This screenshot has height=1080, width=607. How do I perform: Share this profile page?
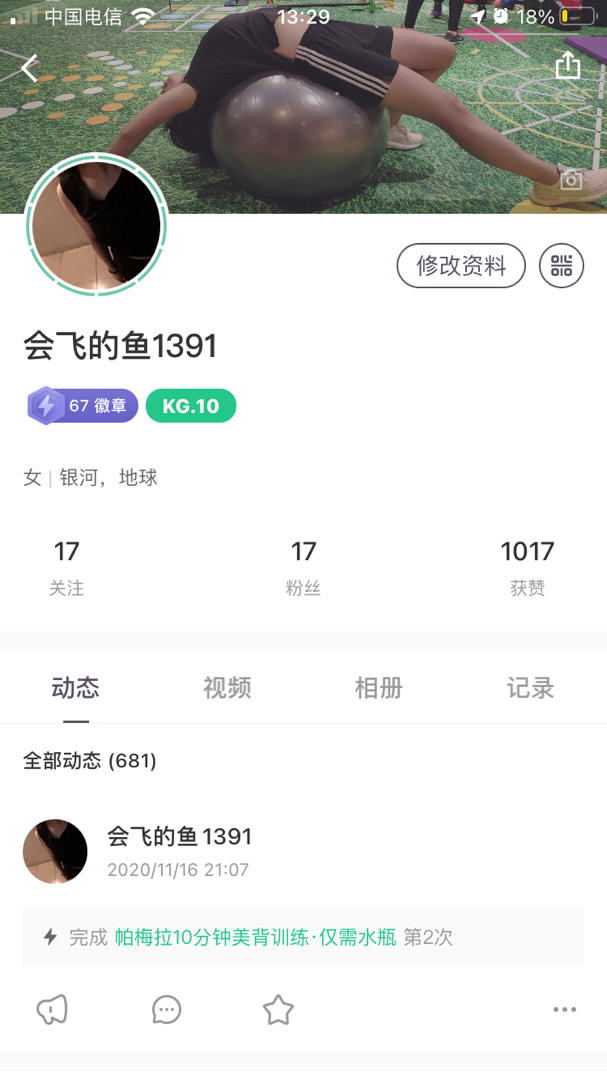[567, 66]
